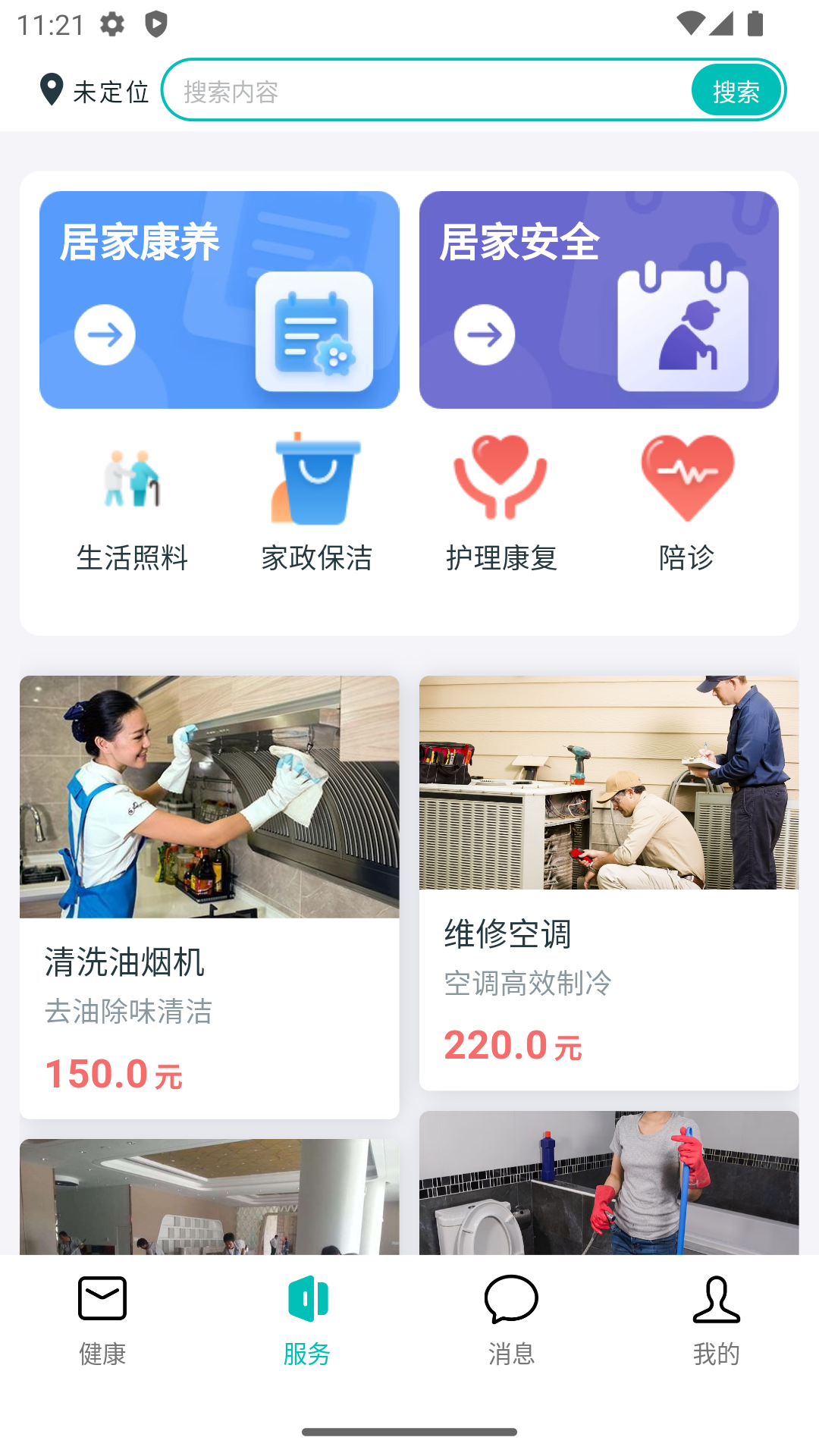Open the 我的 profile tab
Image resolution: width=819 pixels, height=1456 pixels.
tap(716, 1319)
